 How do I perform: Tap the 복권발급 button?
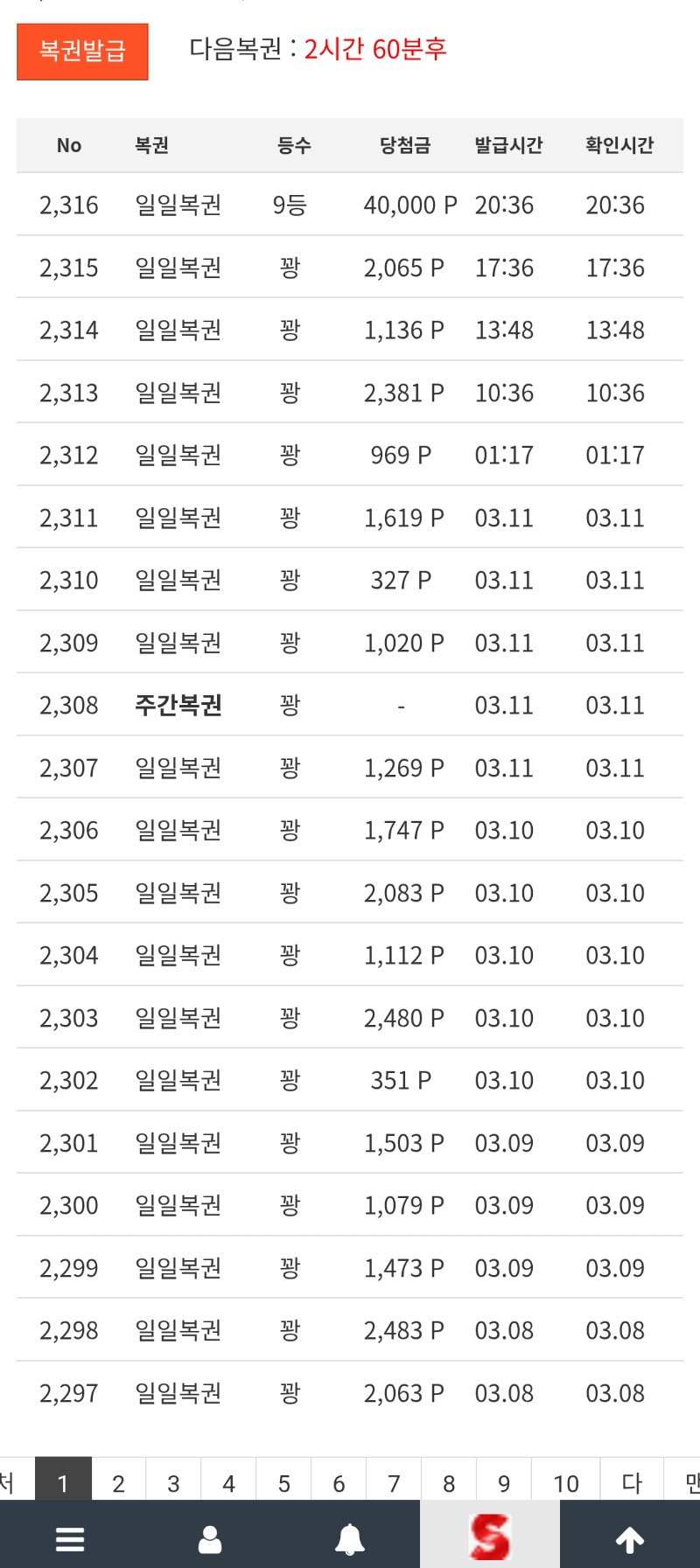click(x=82, y=52)
